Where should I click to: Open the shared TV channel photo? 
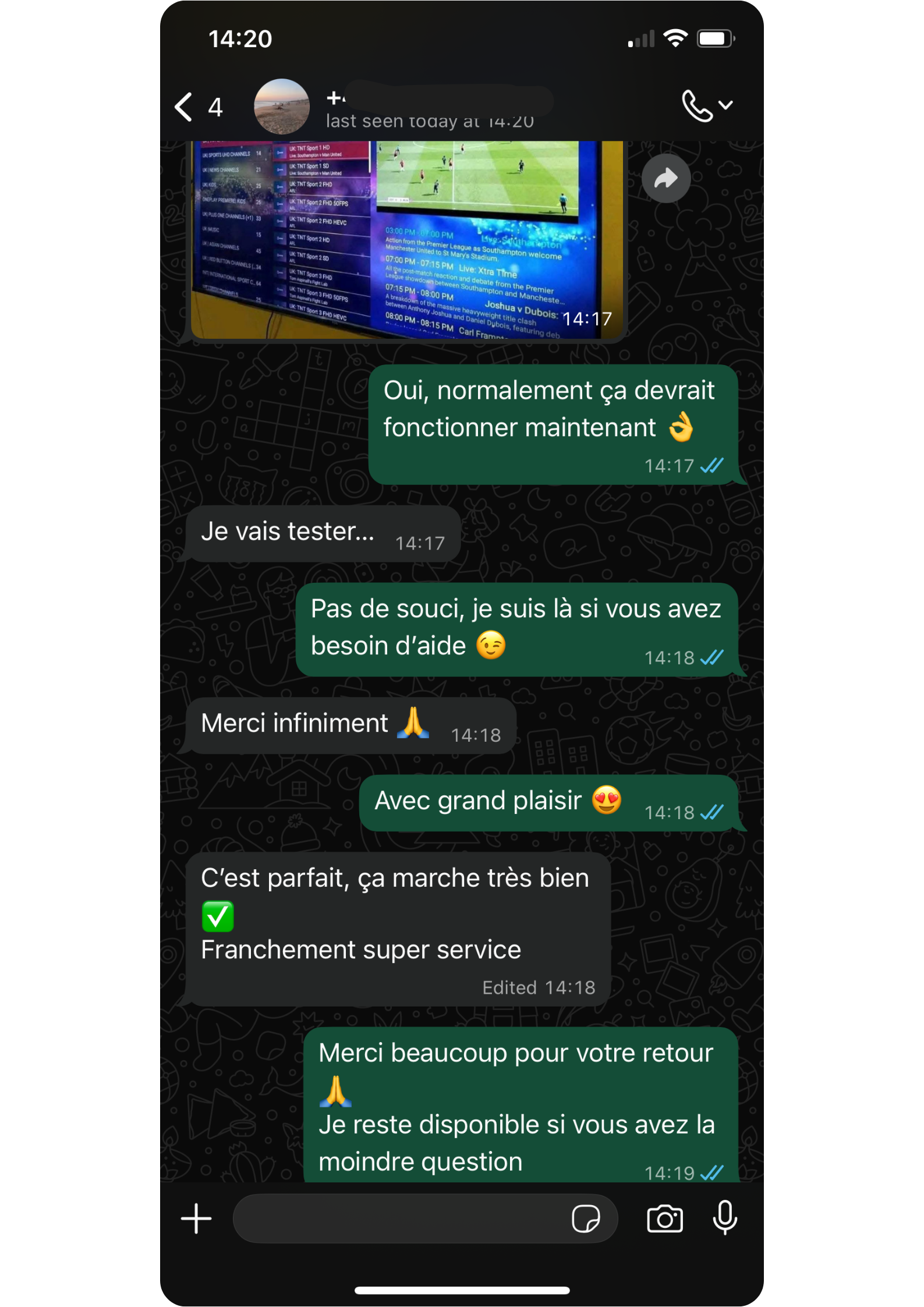click(x=406, y=239)
